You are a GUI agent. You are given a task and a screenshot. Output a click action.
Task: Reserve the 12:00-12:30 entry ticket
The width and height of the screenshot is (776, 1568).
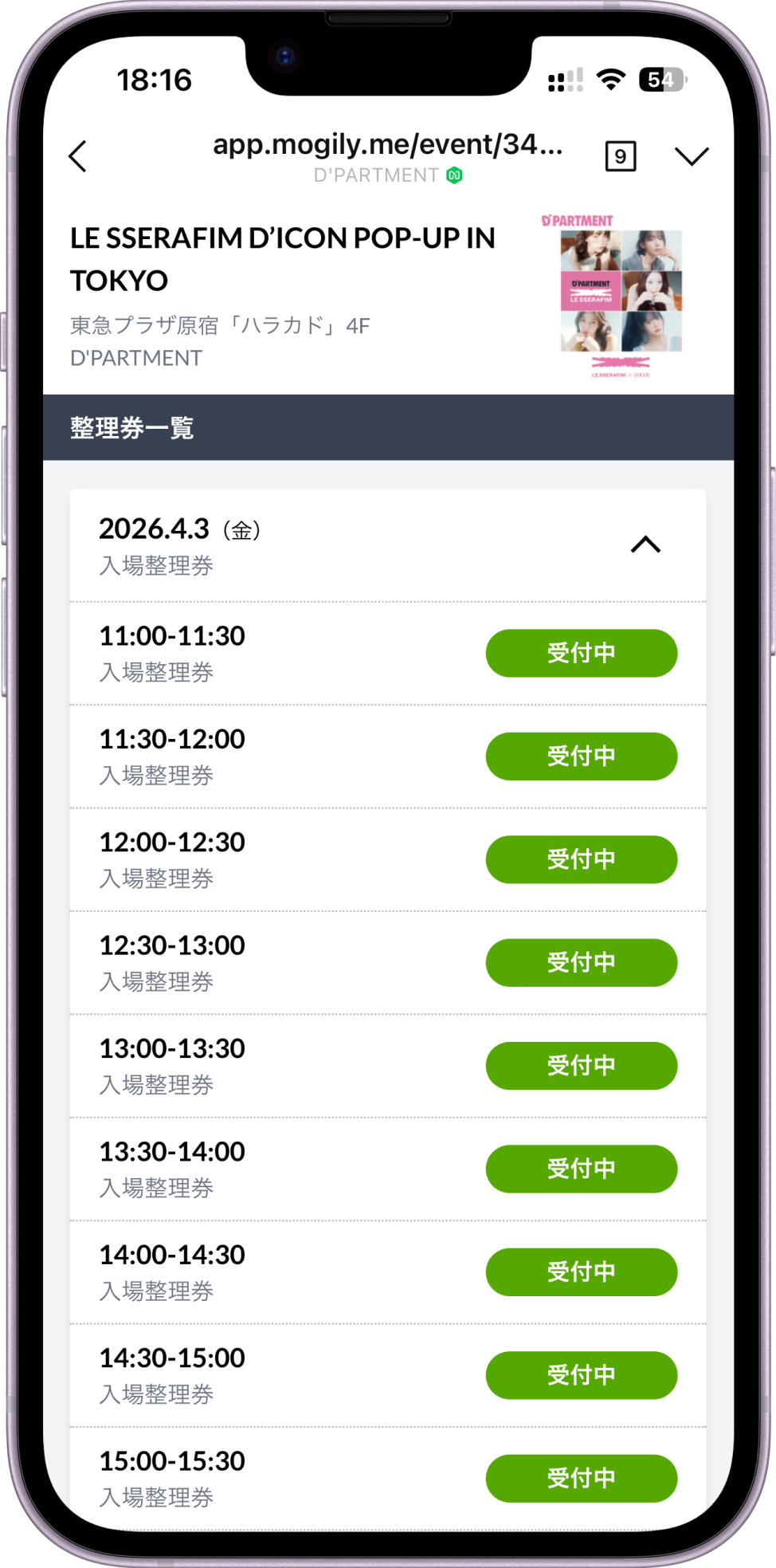581,859
